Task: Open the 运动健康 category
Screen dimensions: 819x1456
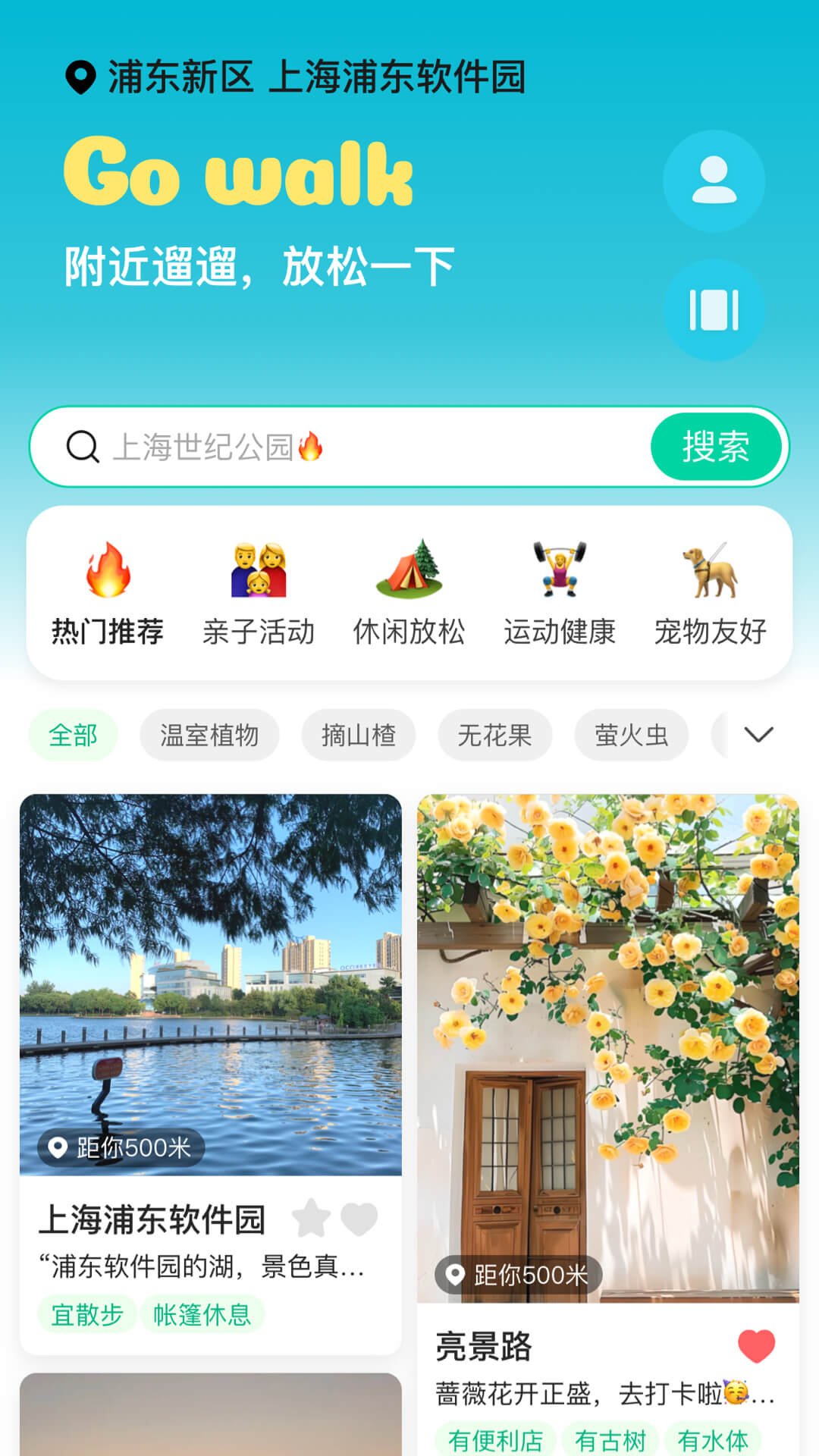Action: (x=560, y=593)
